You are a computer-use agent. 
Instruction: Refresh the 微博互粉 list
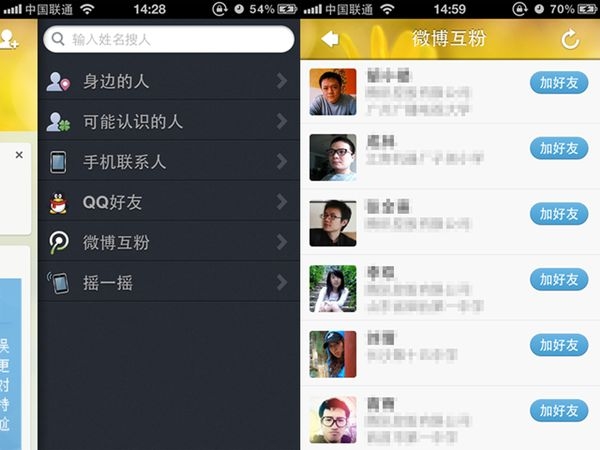[570, 39]
